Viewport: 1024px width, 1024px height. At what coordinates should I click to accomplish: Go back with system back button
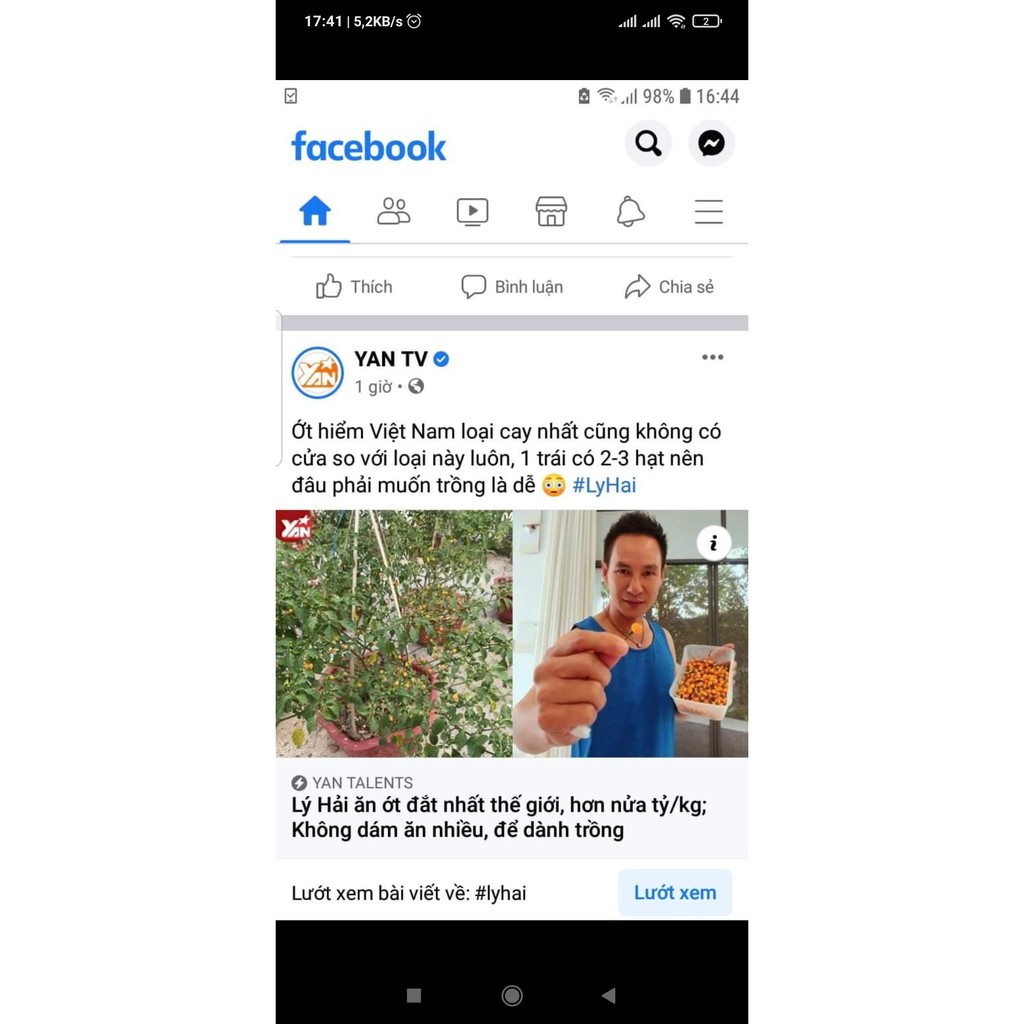coord(608,995)
